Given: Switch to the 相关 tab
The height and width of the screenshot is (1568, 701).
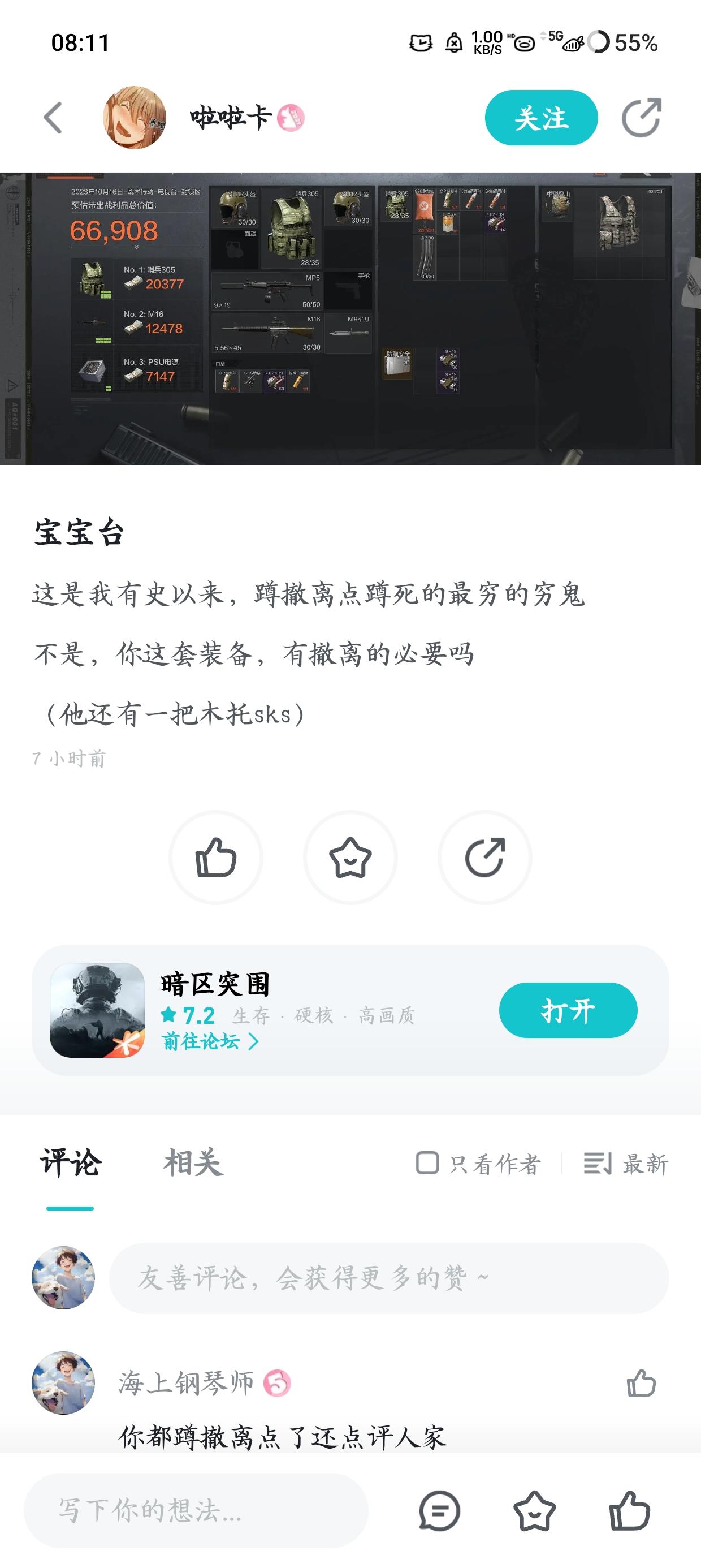Looking at the screenshot, I should [193, 1163].
